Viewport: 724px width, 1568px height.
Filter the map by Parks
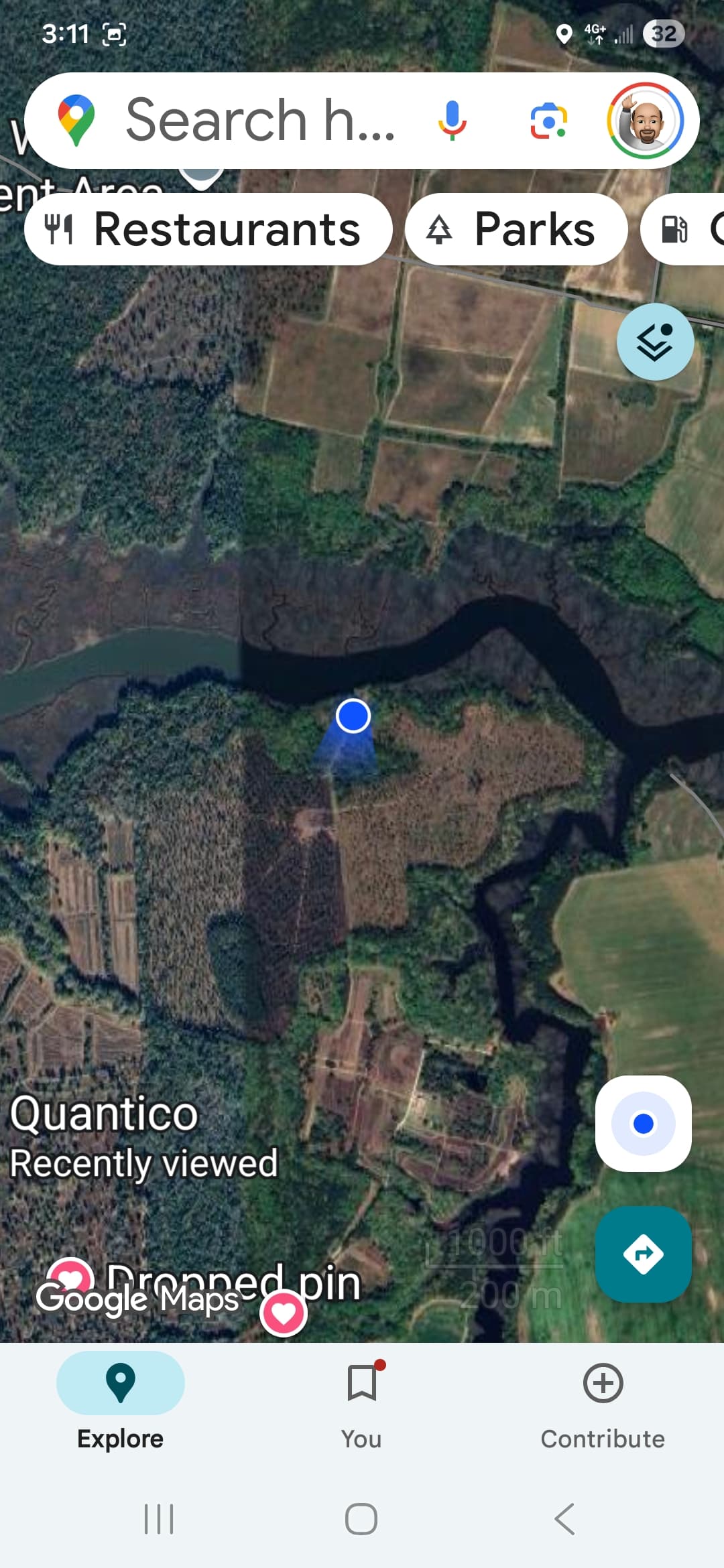(516, 229)
